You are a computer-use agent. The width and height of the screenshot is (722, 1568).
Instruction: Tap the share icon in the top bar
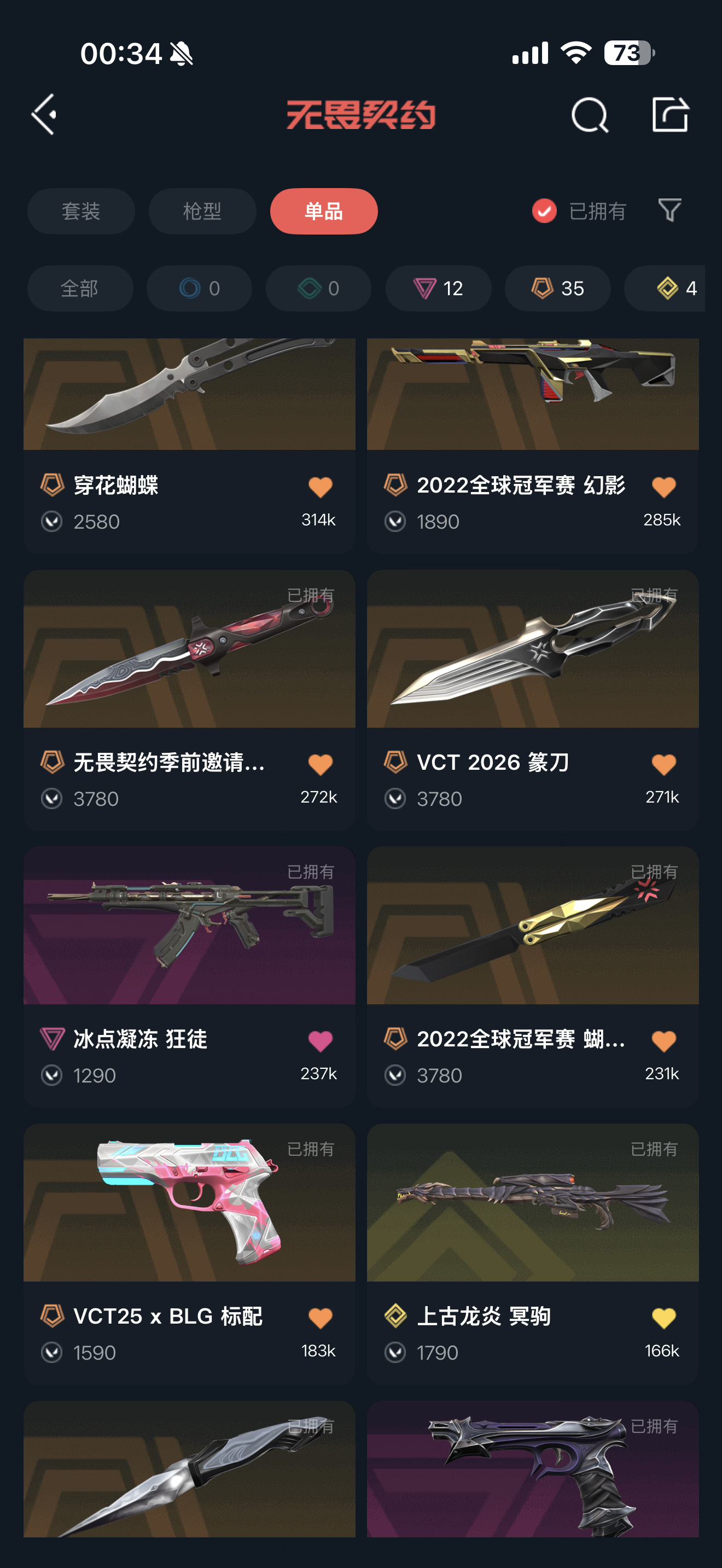[x=669, y=114]
